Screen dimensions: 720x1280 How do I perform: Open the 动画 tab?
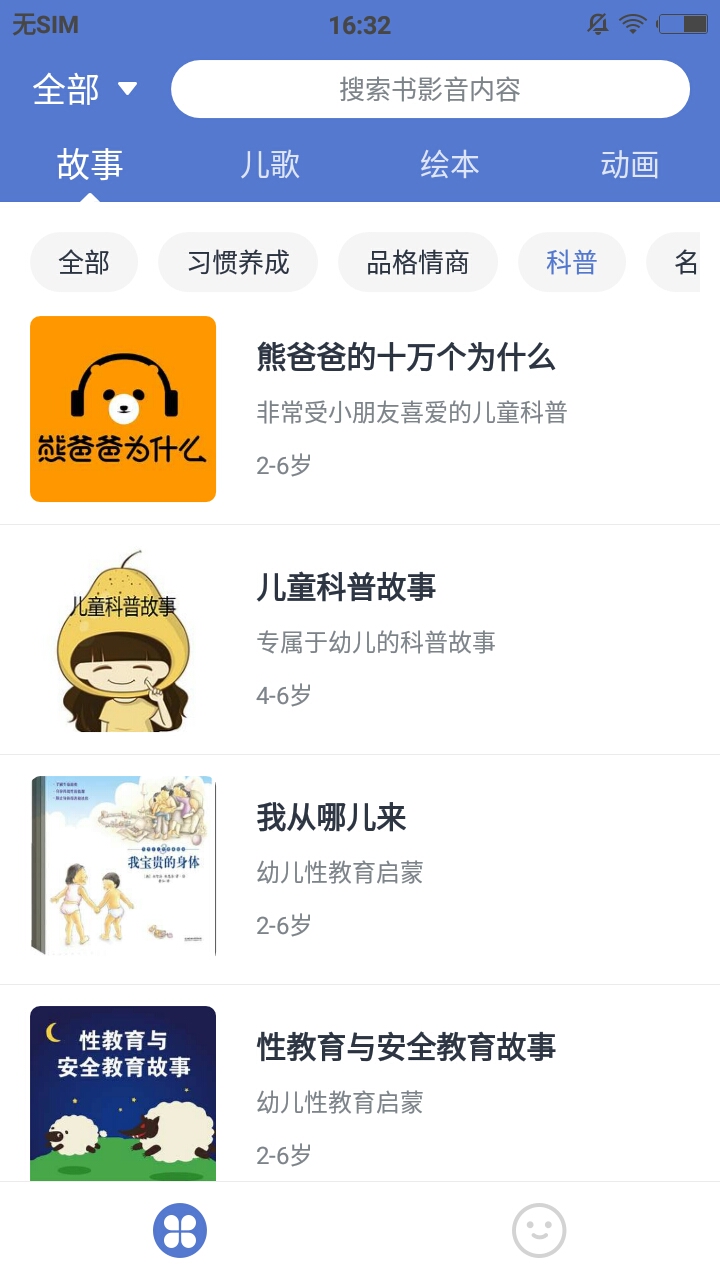click(x=630, y=164)
